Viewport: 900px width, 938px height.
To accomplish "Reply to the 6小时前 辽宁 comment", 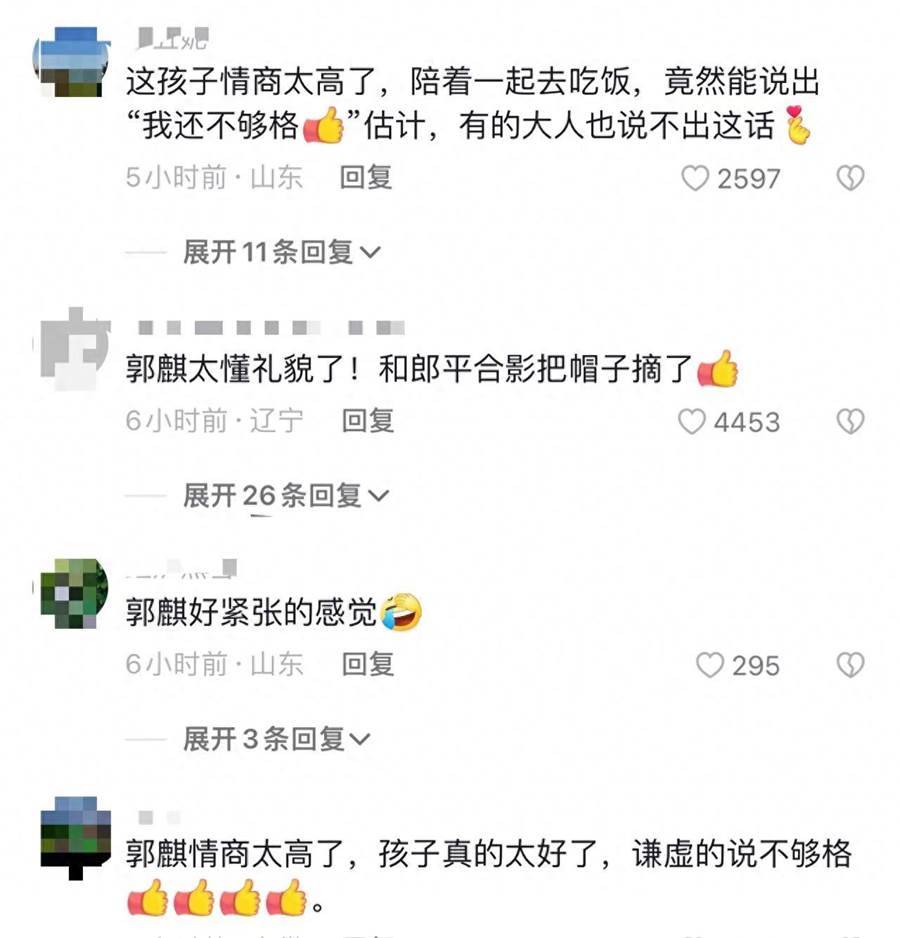I will [x=368, y=421].
